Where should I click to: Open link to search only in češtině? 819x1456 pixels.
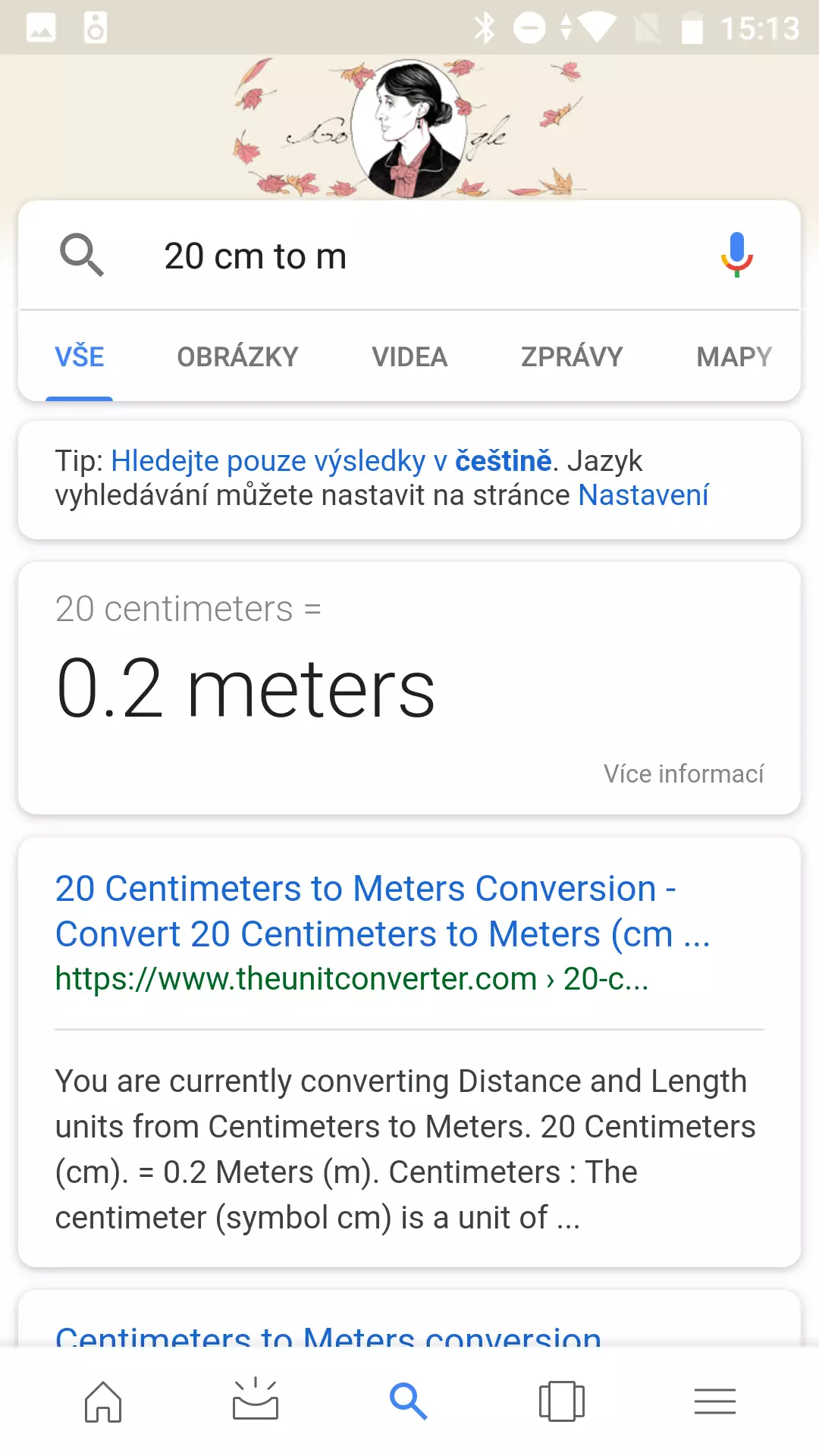[331, 461]
